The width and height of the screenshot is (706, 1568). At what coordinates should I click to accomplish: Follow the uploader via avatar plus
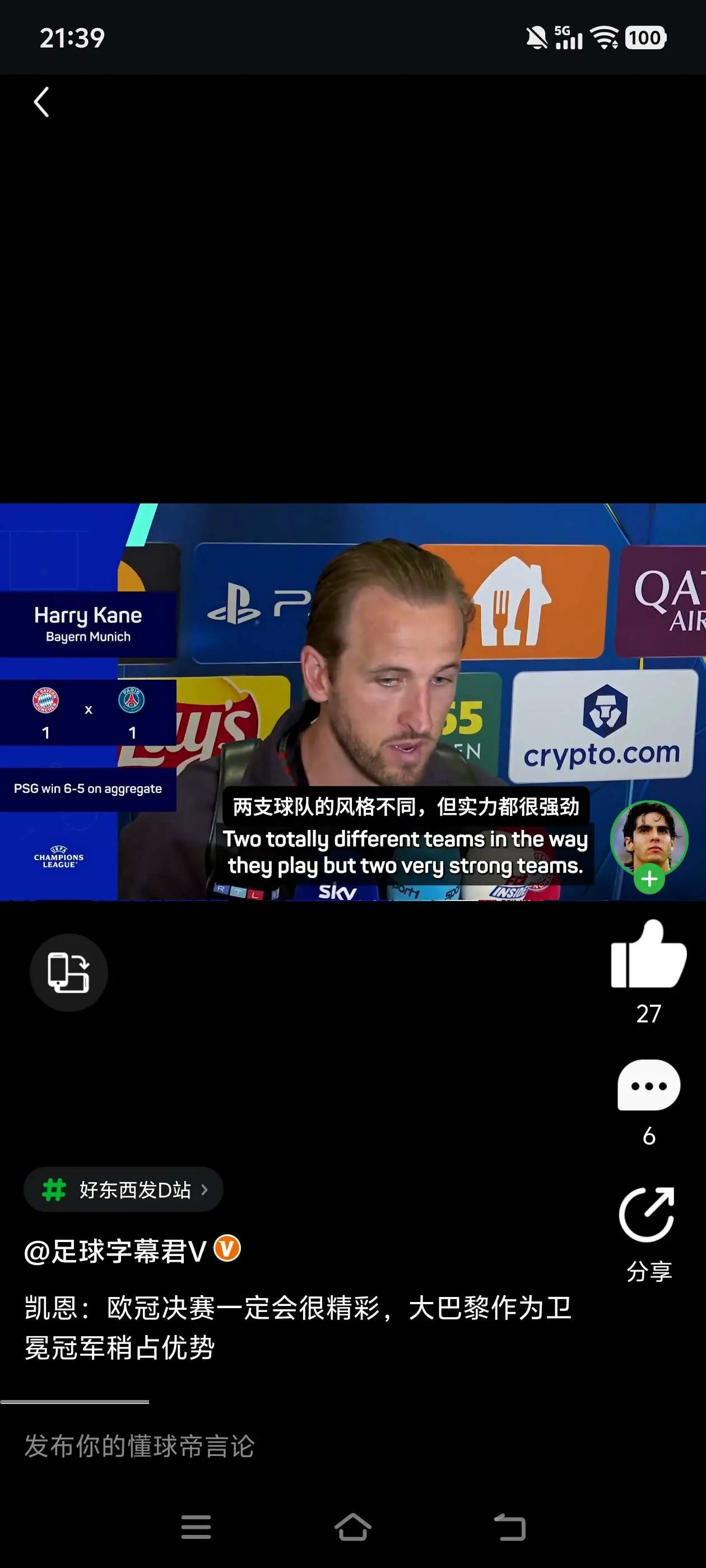click(649, 879)
